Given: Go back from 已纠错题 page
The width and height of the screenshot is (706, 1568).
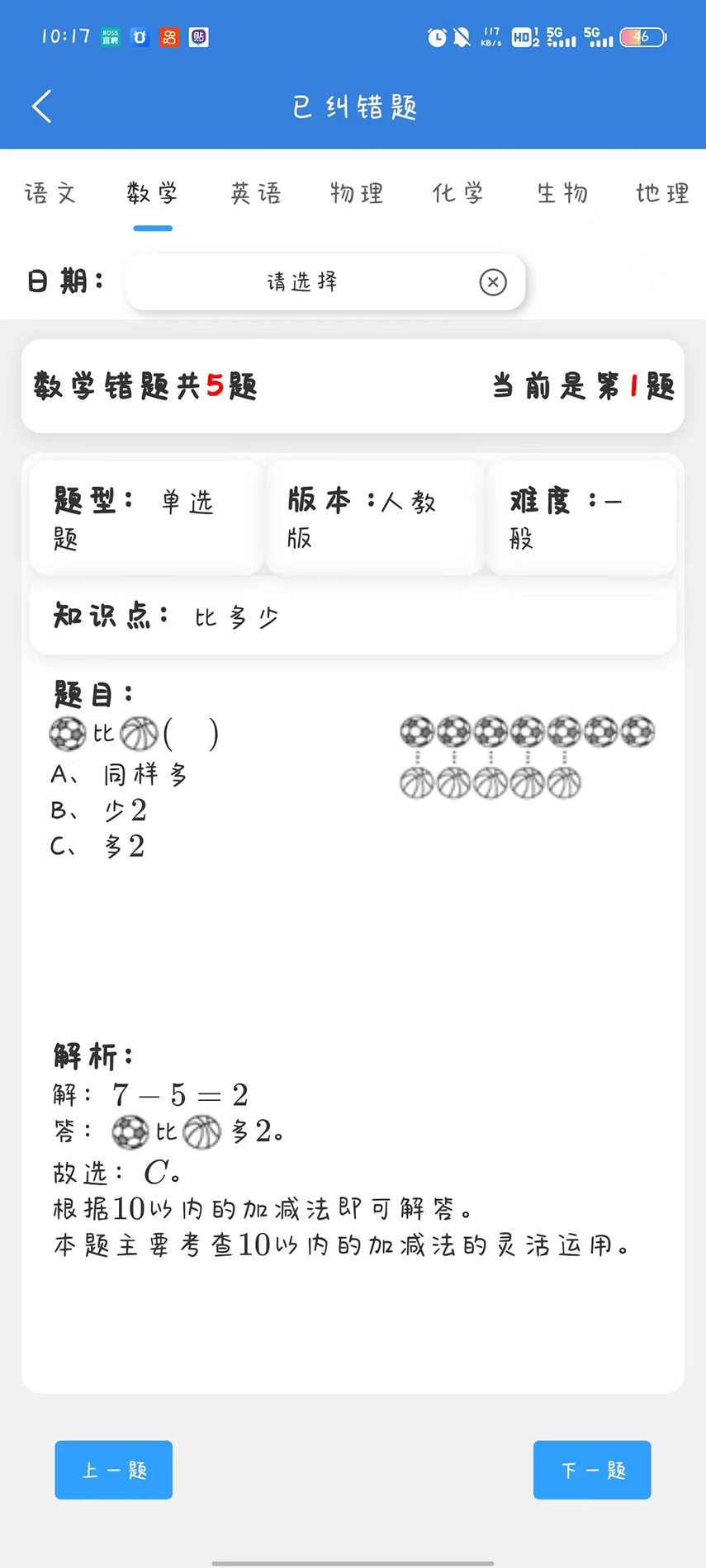Looking at the screenshot, I should 42,106.
